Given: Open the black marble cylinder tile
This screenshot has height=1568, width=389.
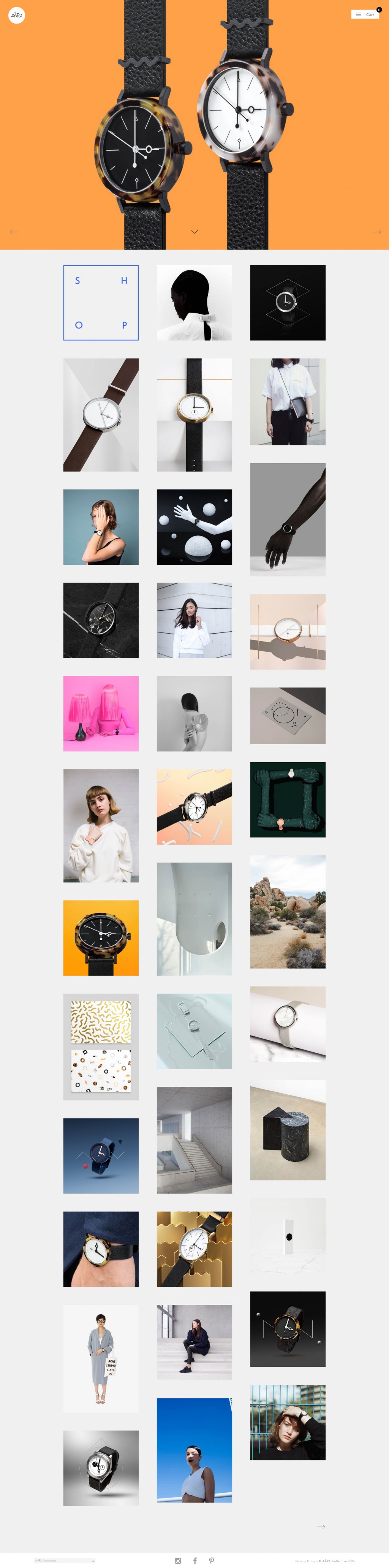Looking at the screenshot, I should pos(288,1130).
